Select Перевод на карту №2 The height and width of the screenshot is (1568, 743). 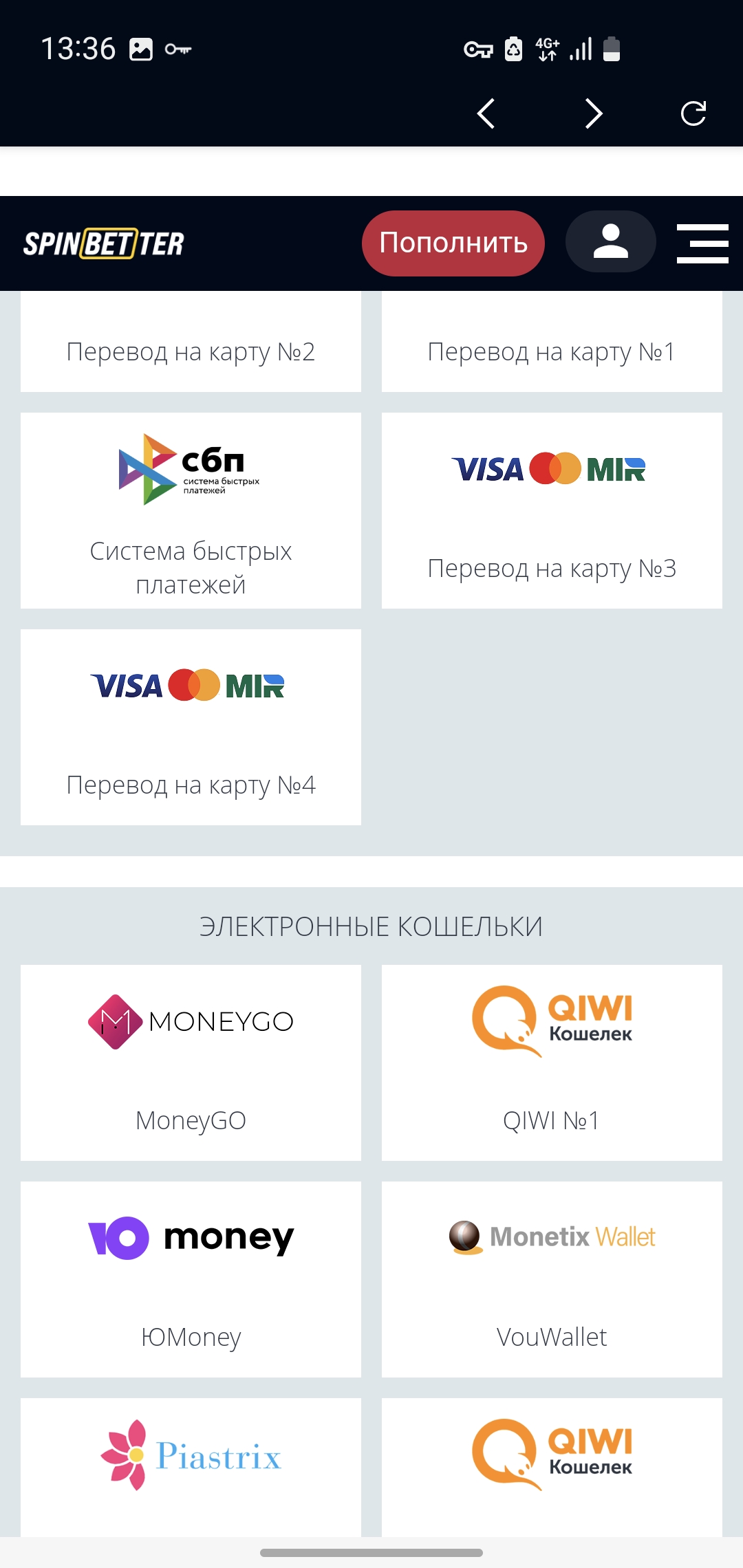(191, 342)
